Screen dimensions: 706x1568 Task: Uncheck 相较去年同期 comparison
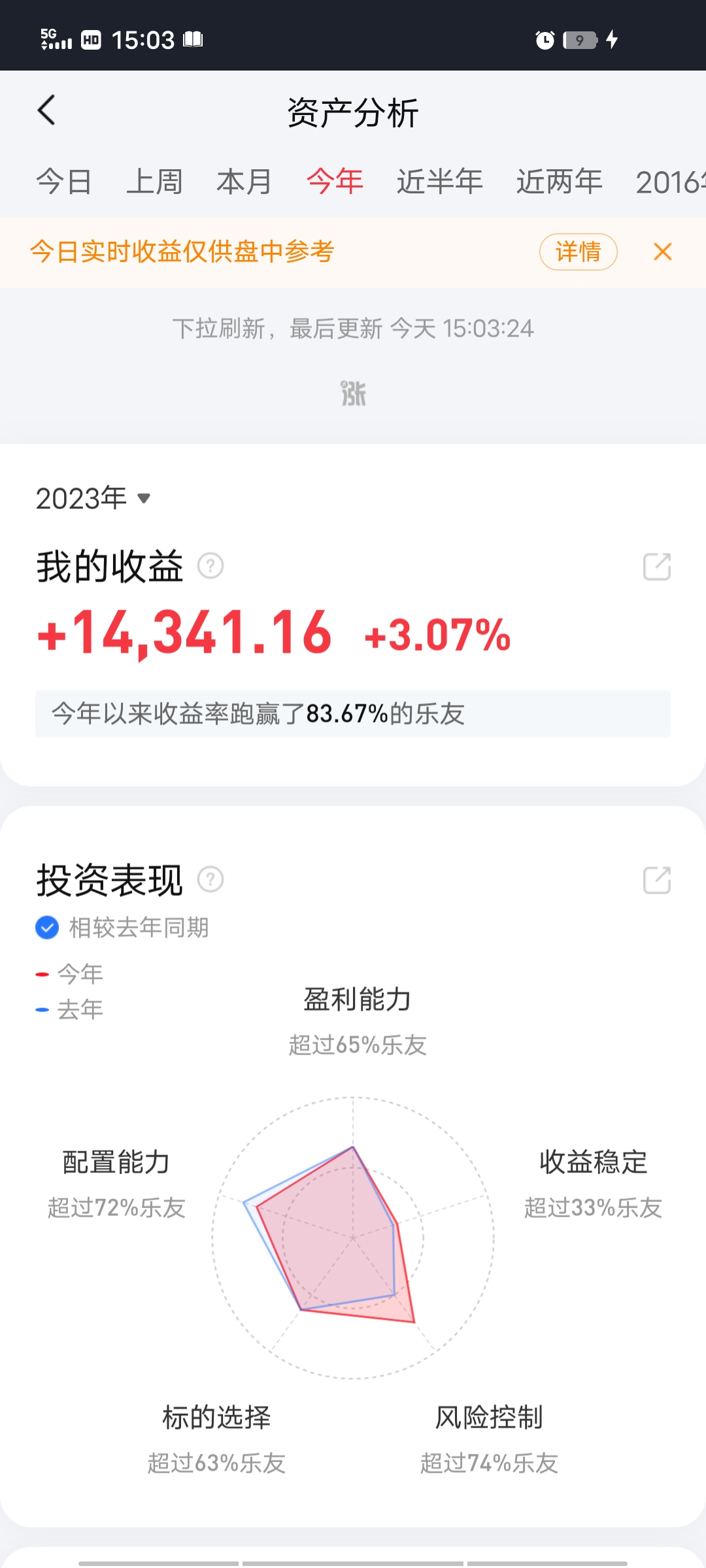(x=47, y=927)
